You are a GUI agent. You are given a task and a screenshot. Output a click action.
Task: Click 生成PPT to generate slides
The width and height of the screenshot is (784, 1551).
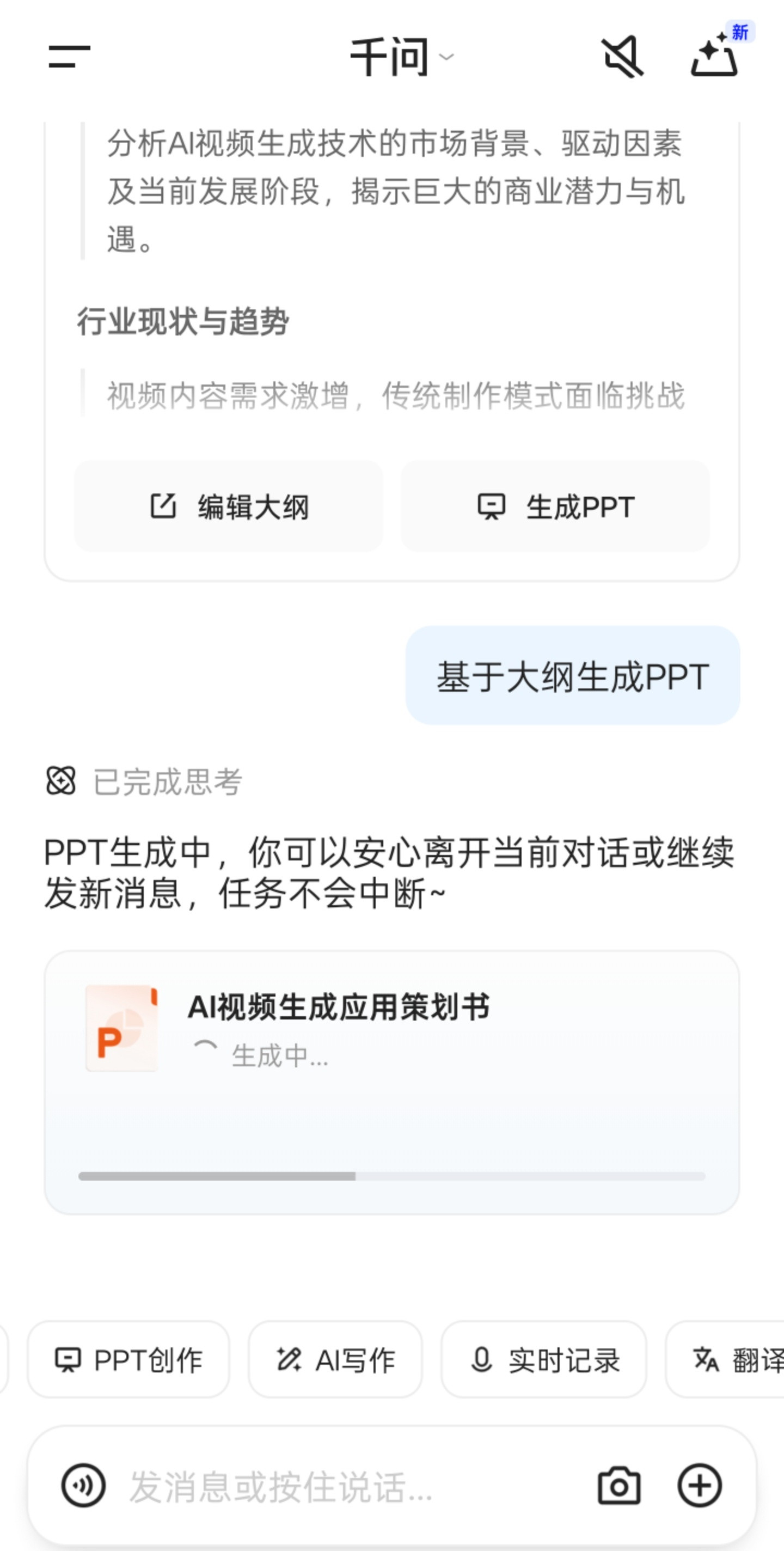554,506
